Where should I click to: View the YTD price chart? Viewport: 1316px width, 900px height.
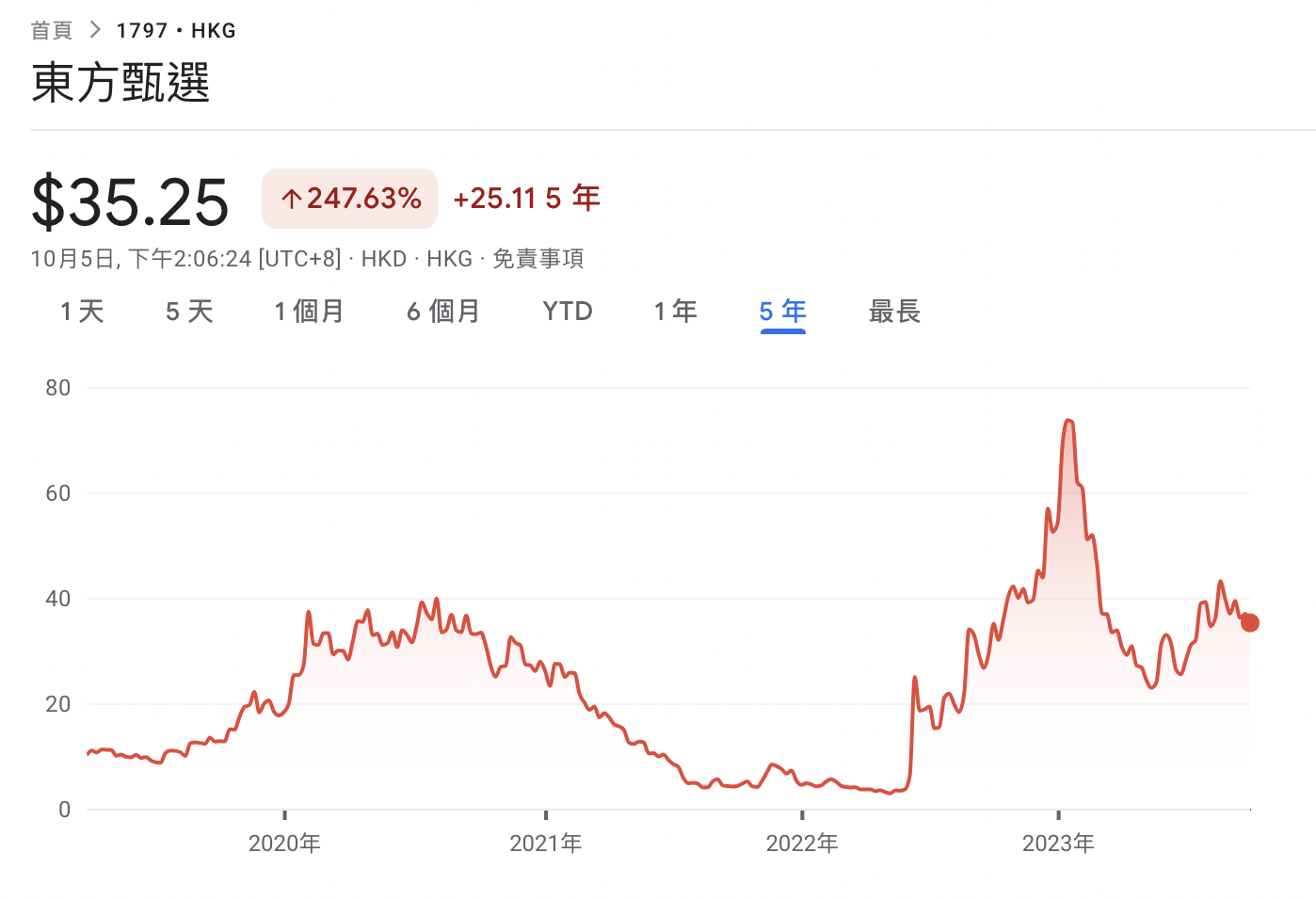(568, 312)
